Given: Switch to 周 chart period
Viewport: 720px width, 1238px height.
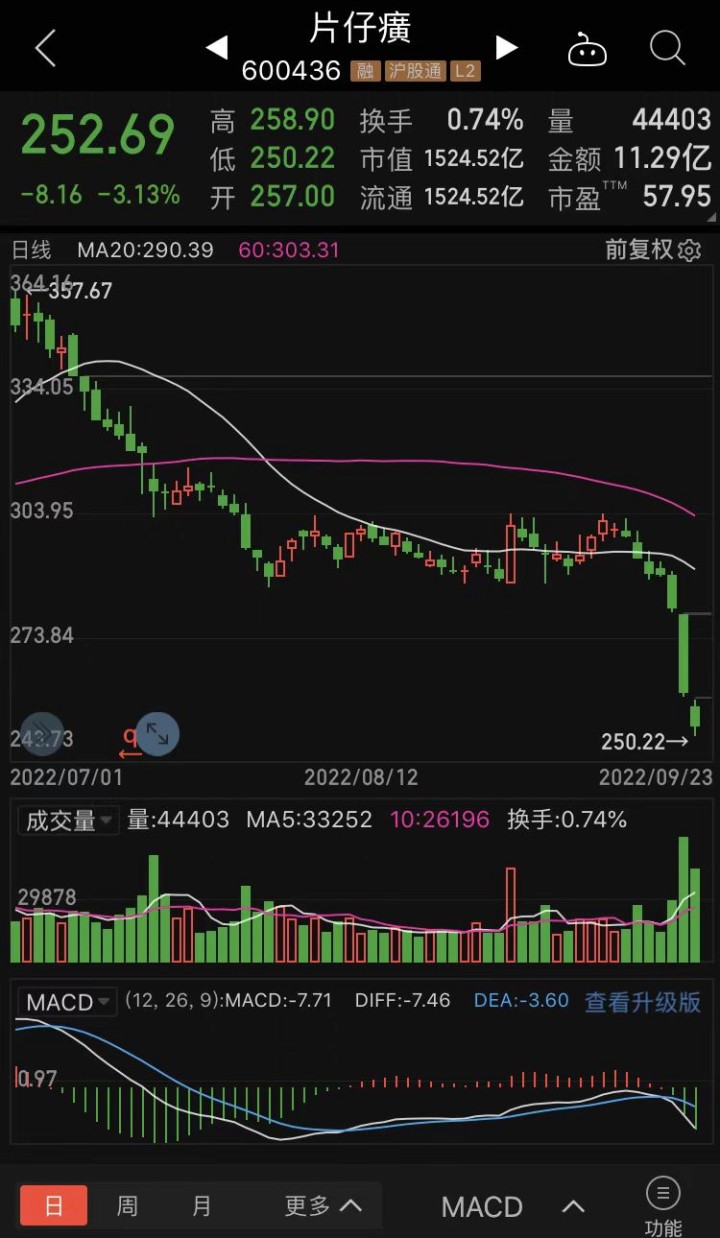Looking at the screenshot, I should pyautogui.click(x=127, y=1206).
